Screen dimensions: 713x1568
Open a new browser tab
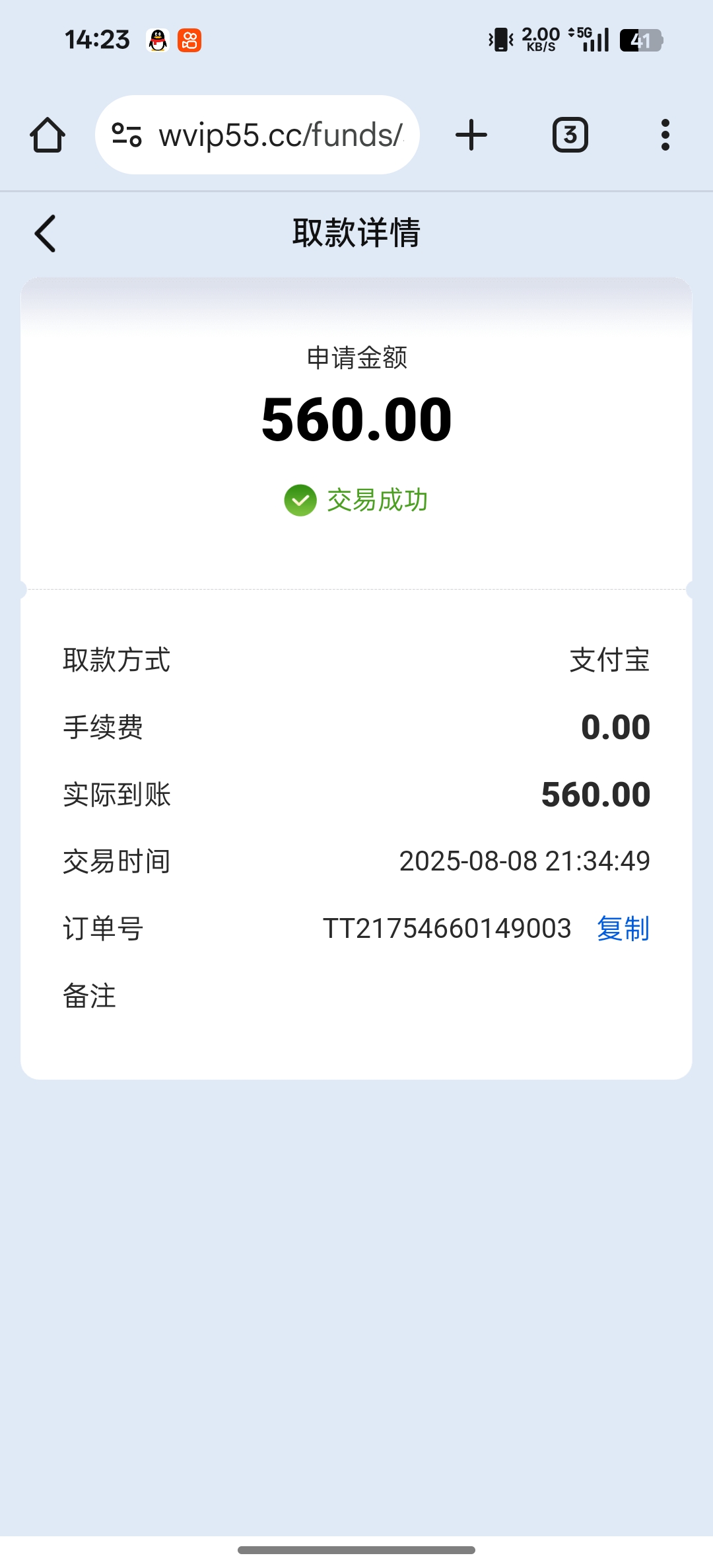click(x=471, y=135)
